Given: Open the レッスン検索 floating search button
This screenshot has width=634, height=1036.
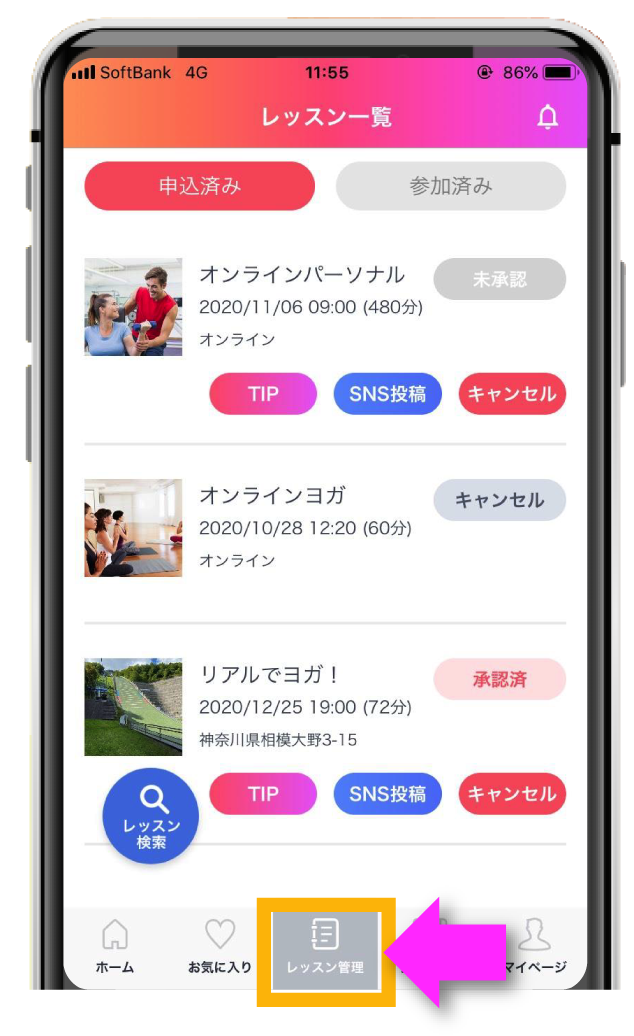Looking at the screenshot, I should point(151,816).
